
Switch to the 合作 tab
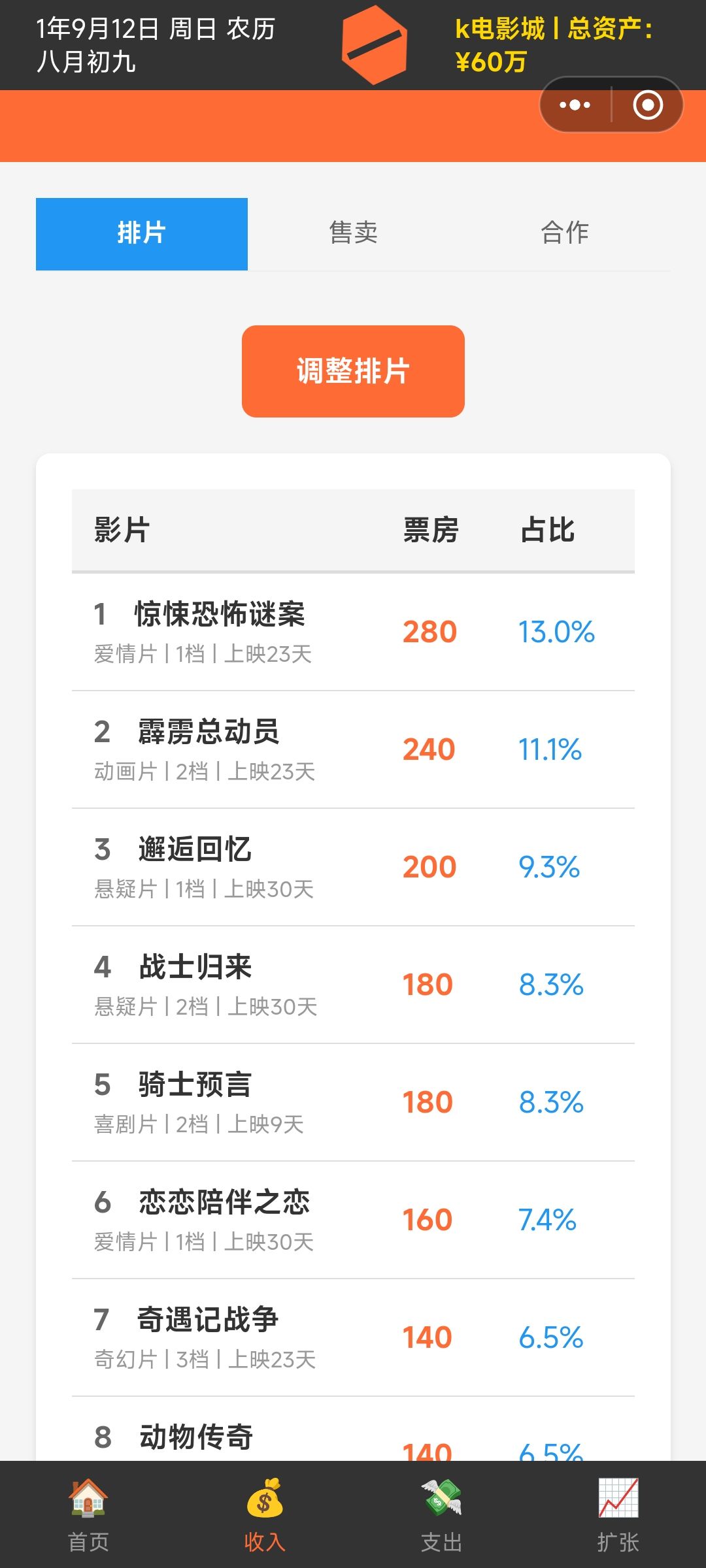click(565, 233)
